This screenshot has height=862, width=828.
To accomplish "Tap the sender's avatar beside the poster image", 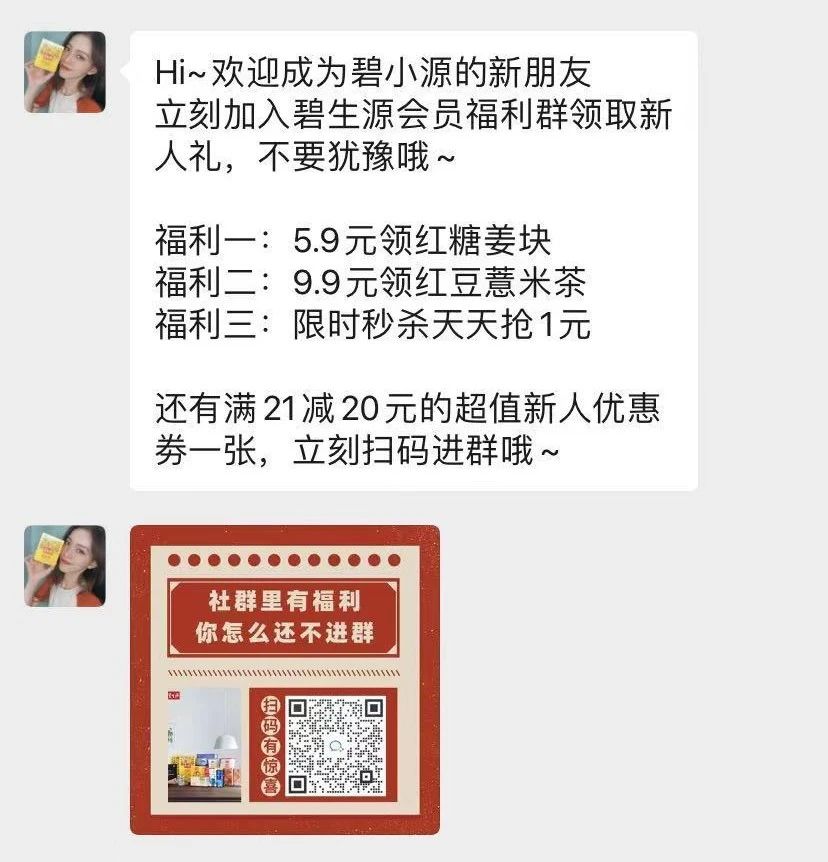I will 64,566.
